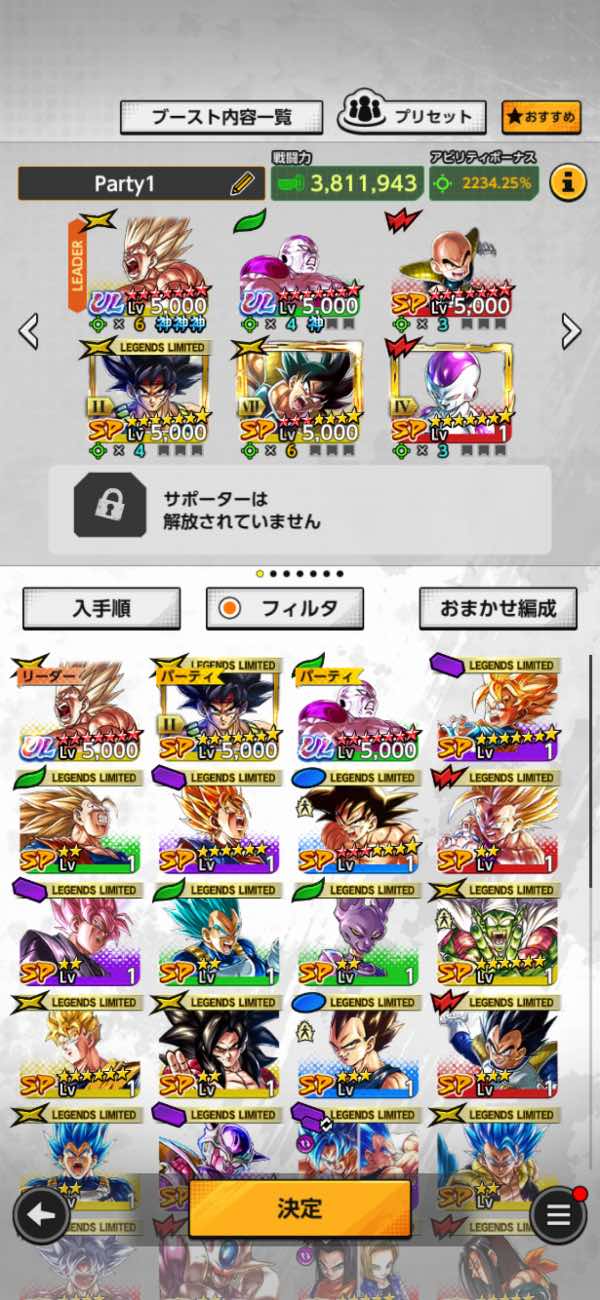Screen dimensions: 600x1300
Task: Open the hamburger menu button
Action: [x=558, y=1215]
